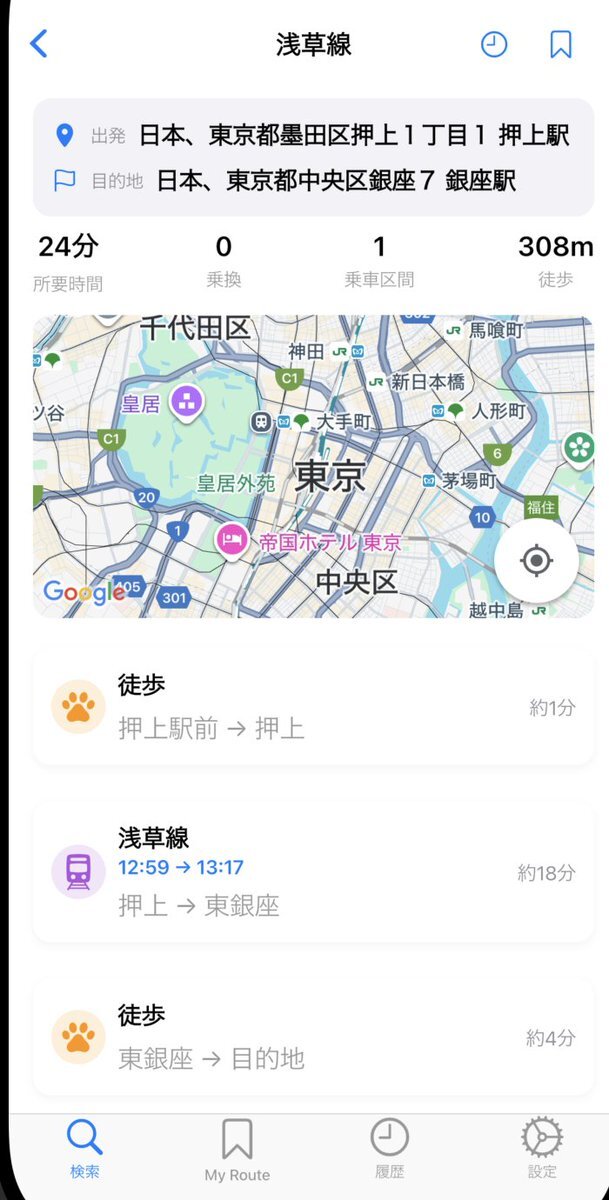Open the clock icon in the header
This screenshot has width=609, height=1200.
pyautogui.click(x=494, y=44)
